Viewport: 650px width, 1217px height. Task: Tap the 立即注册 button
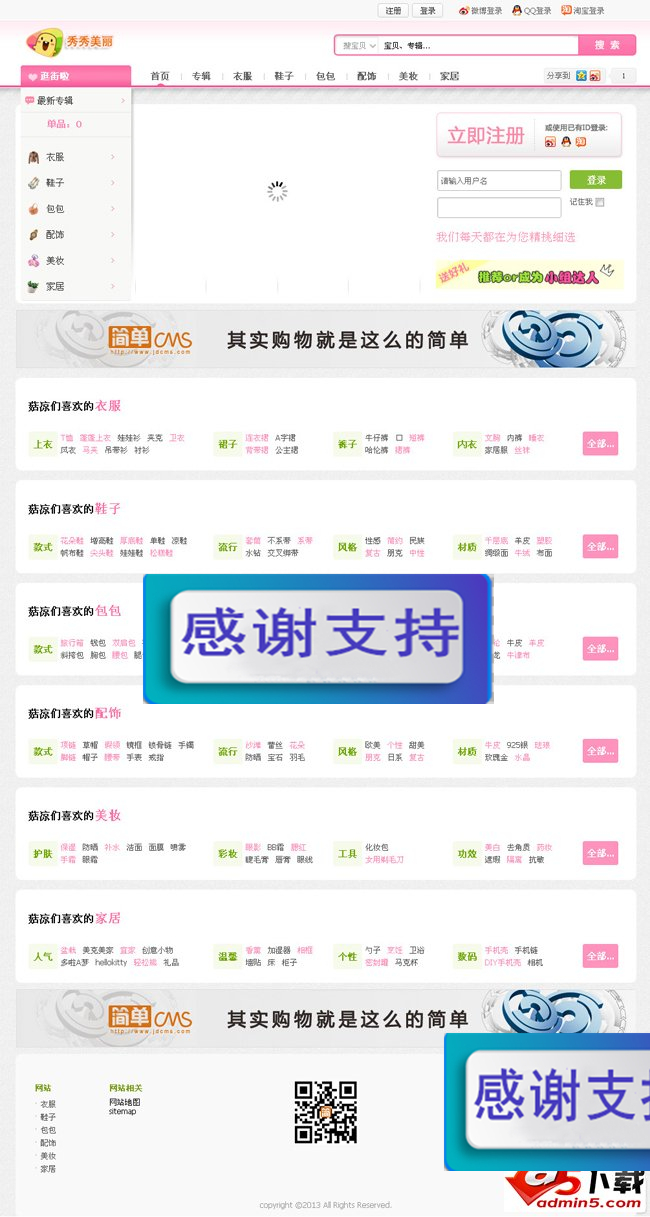486,136
